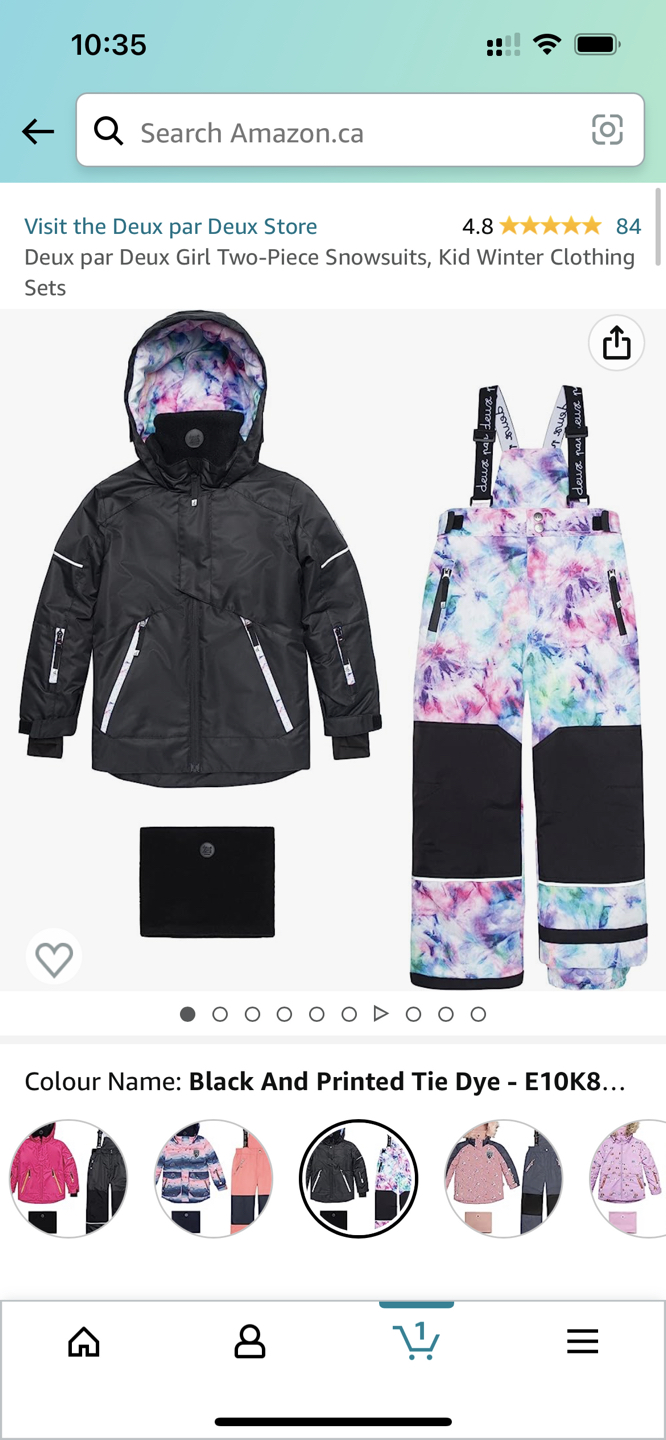Choose the light purple snowsuit colour
This screenshot has height=1440, width=666.
coord(630,1179)
